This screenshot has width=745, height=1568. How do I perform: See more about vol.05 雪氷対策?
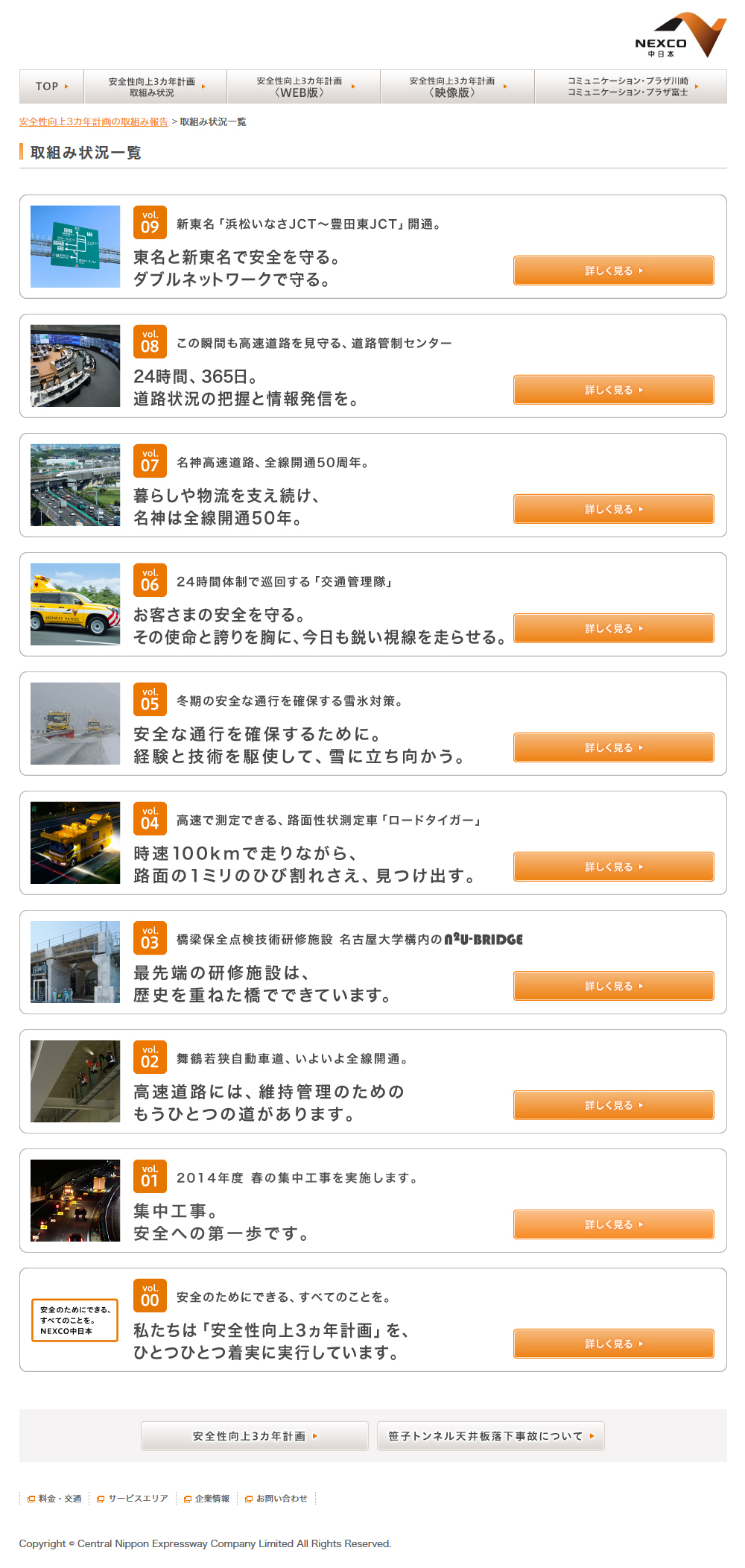click(x=613, y=747)
